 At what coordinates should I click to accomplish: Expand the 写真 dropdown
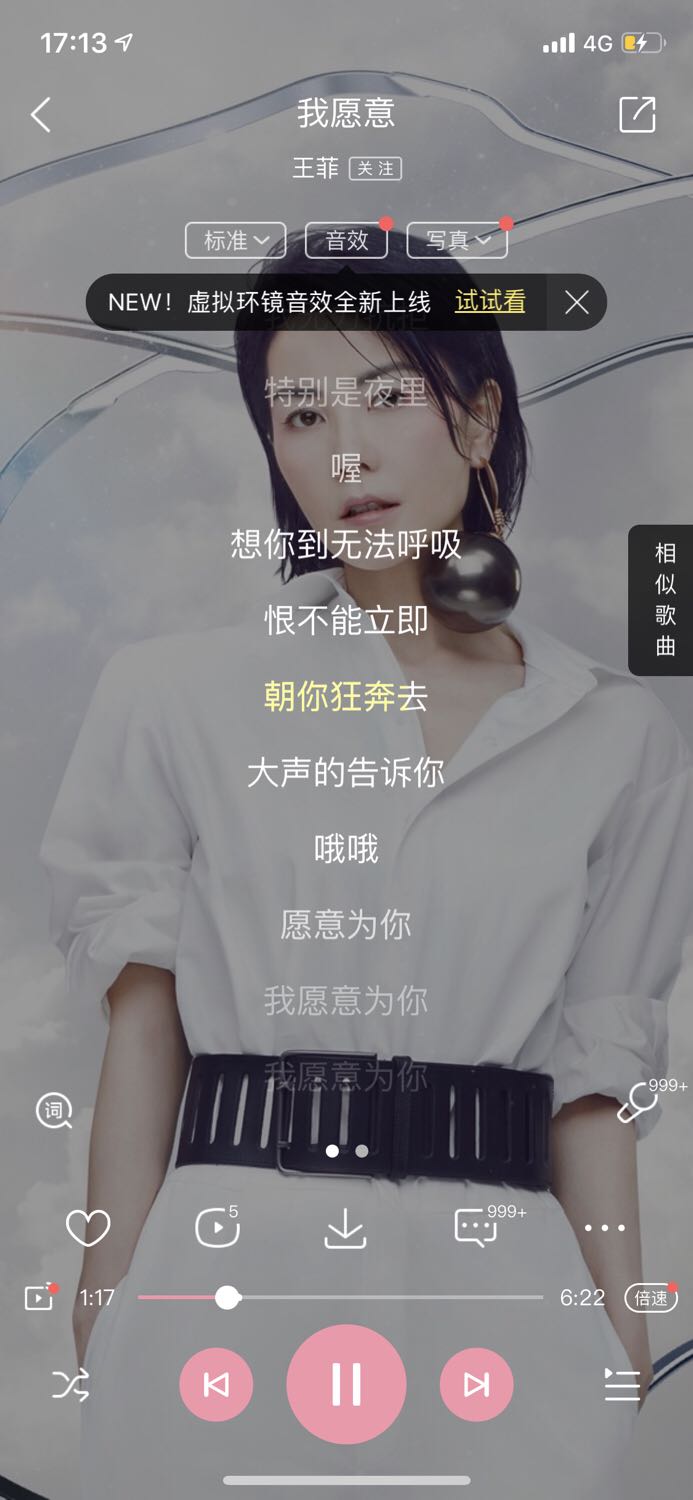(x=458, y=240)
